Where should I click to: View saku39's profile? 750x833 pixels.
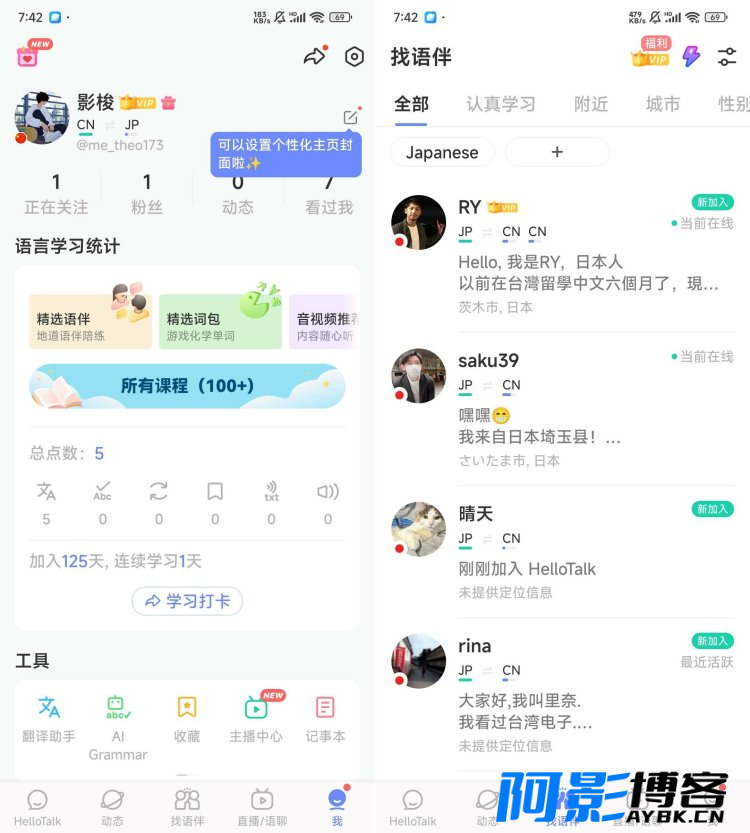point(562,408)
